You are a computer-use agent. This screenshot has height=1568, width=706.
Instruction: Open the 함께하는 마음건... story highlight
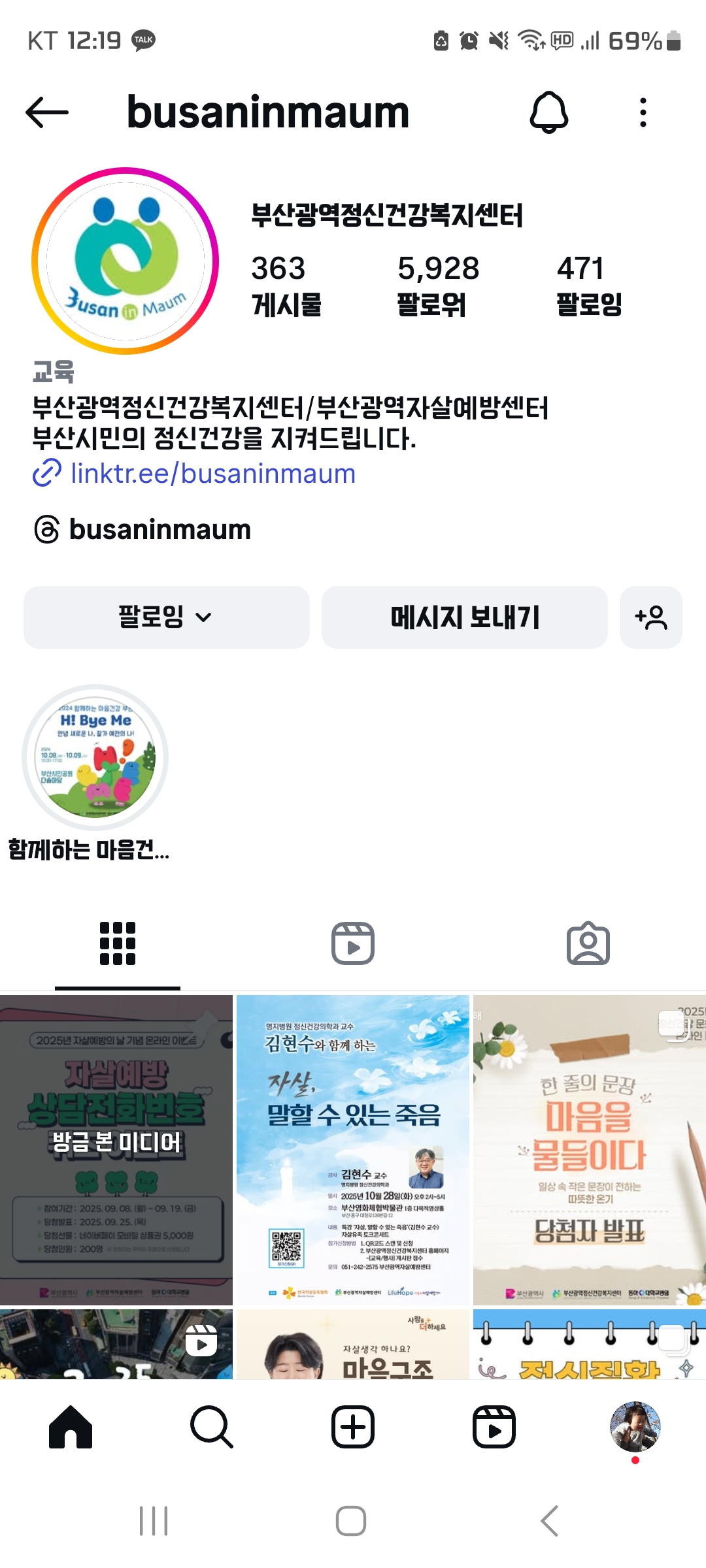pyautogui.click(x=95, y=758)
